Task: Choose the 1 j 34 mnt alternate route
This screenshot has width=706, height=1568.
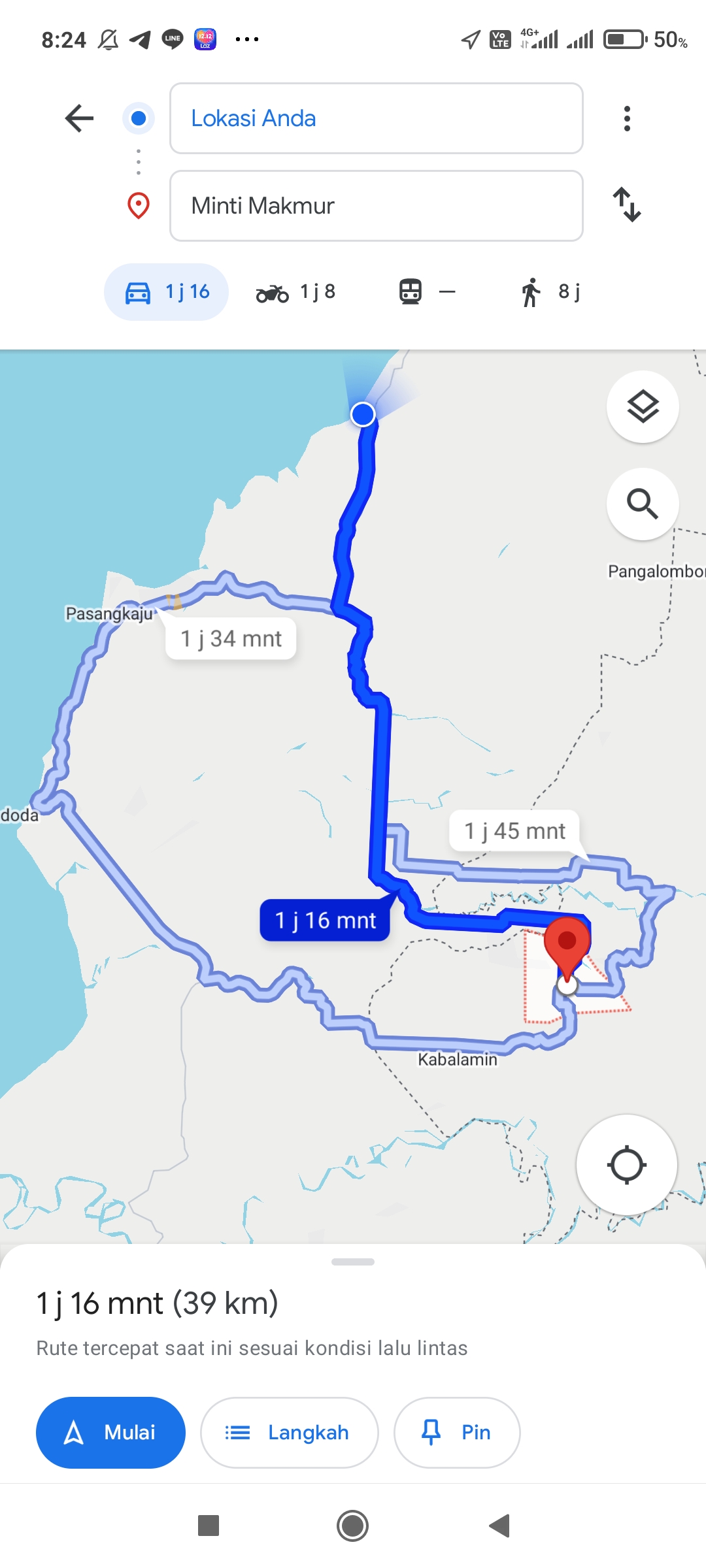Action: (x=231, y=638)
